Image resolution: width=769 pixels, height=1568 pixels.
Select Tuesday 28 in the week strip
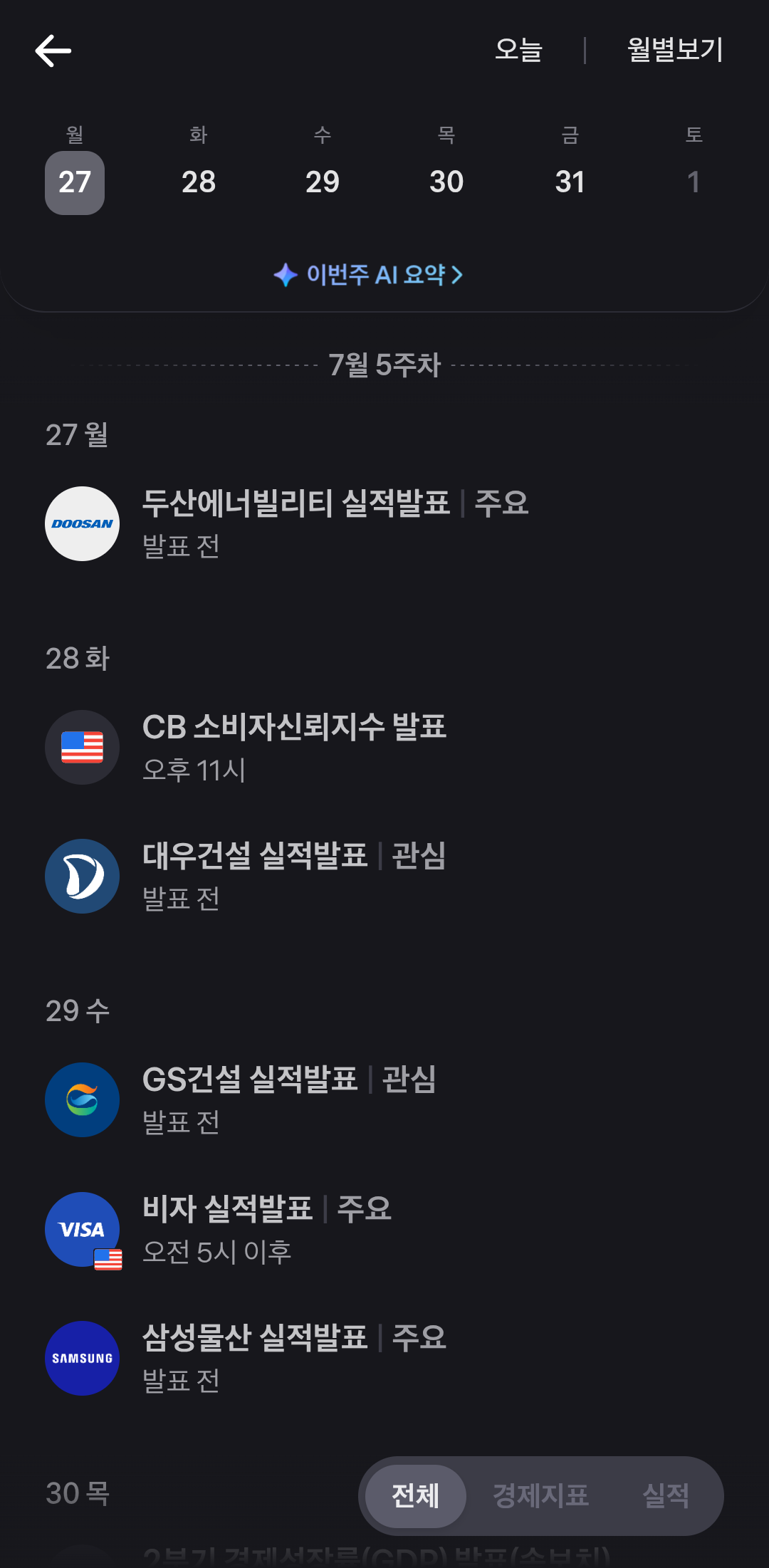point(199,182)
